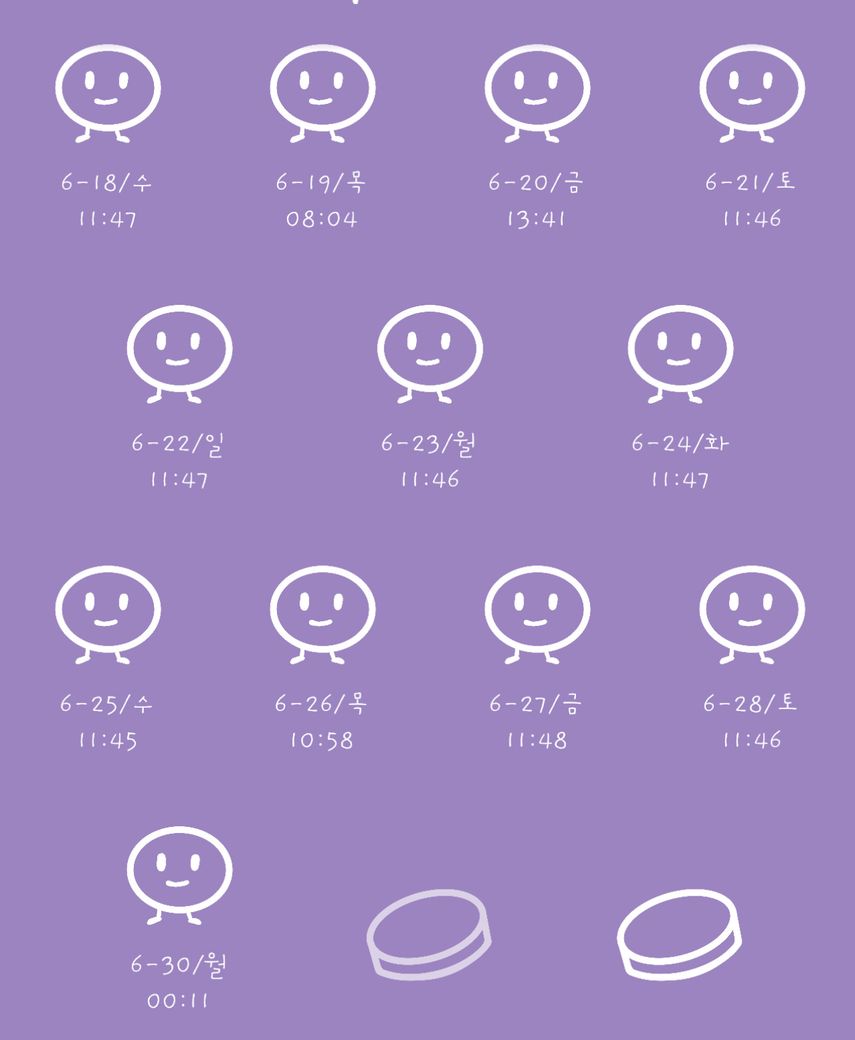View the 6-27 entry at 11:48
855x1040 pixels.
(537, 613)
